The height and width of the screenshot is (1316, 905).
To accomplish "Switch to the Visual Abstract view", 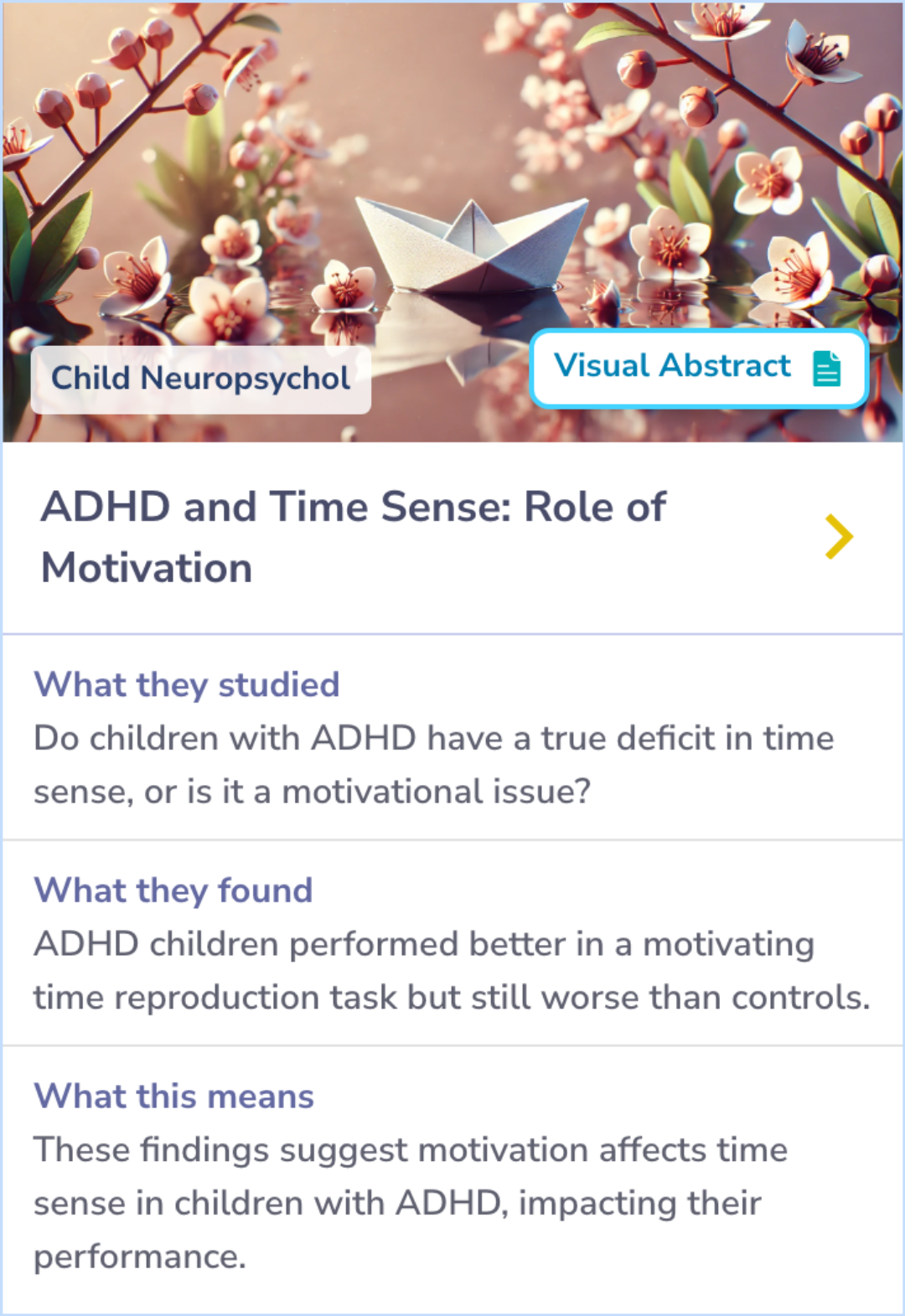I will click(700, 368).
